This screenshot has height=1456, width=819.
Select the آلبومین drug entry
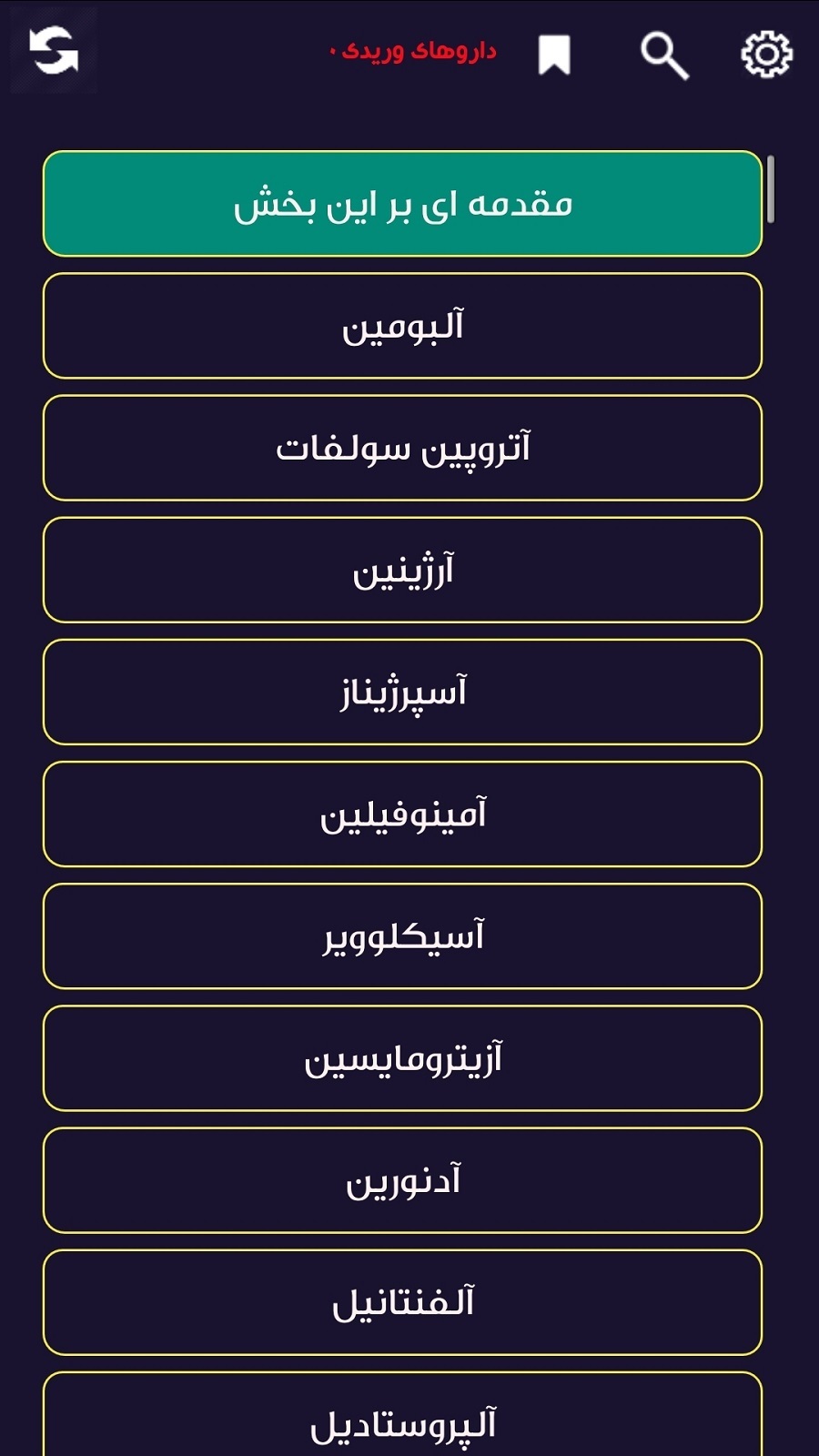click(402, 326)
